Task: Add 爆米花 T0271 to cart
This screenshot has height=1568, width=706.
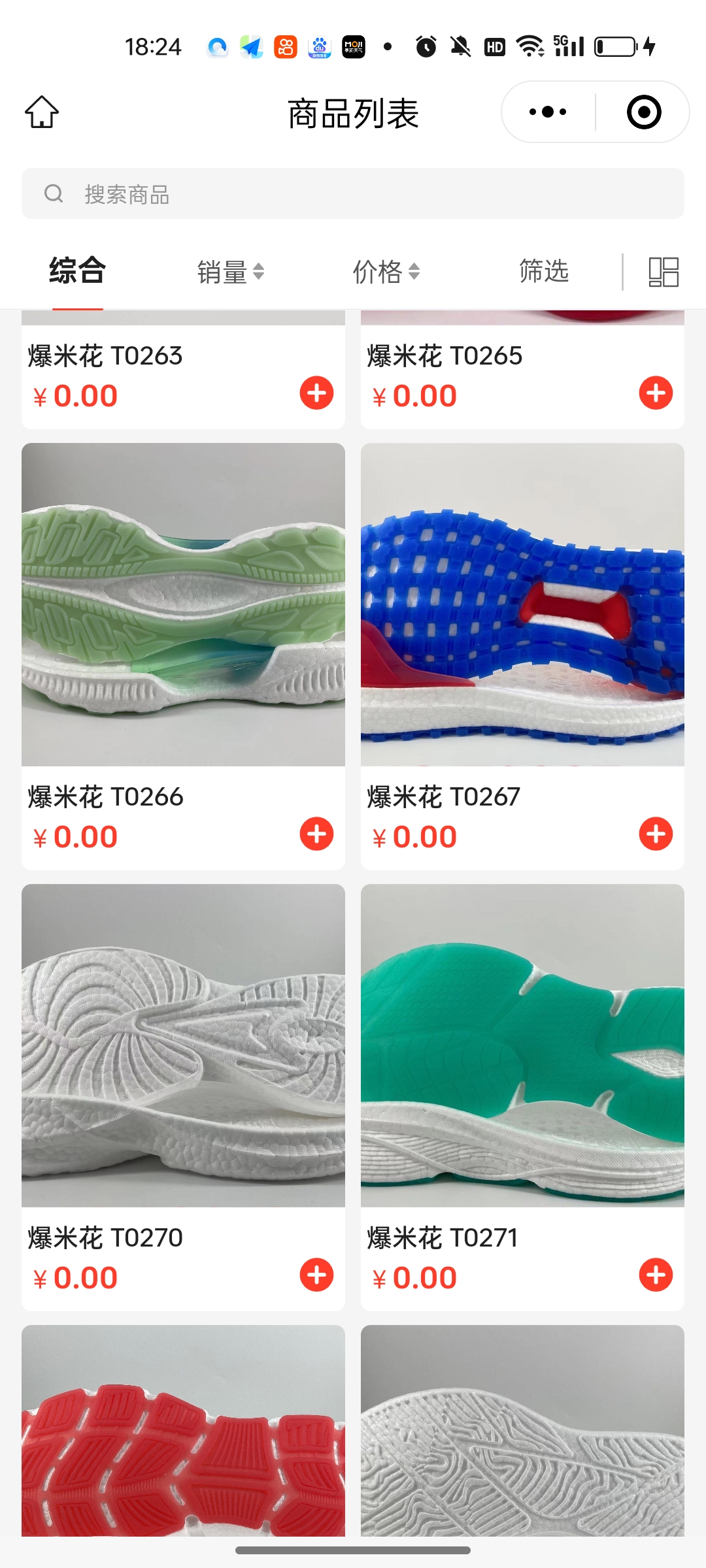Action: (656, 1275)
